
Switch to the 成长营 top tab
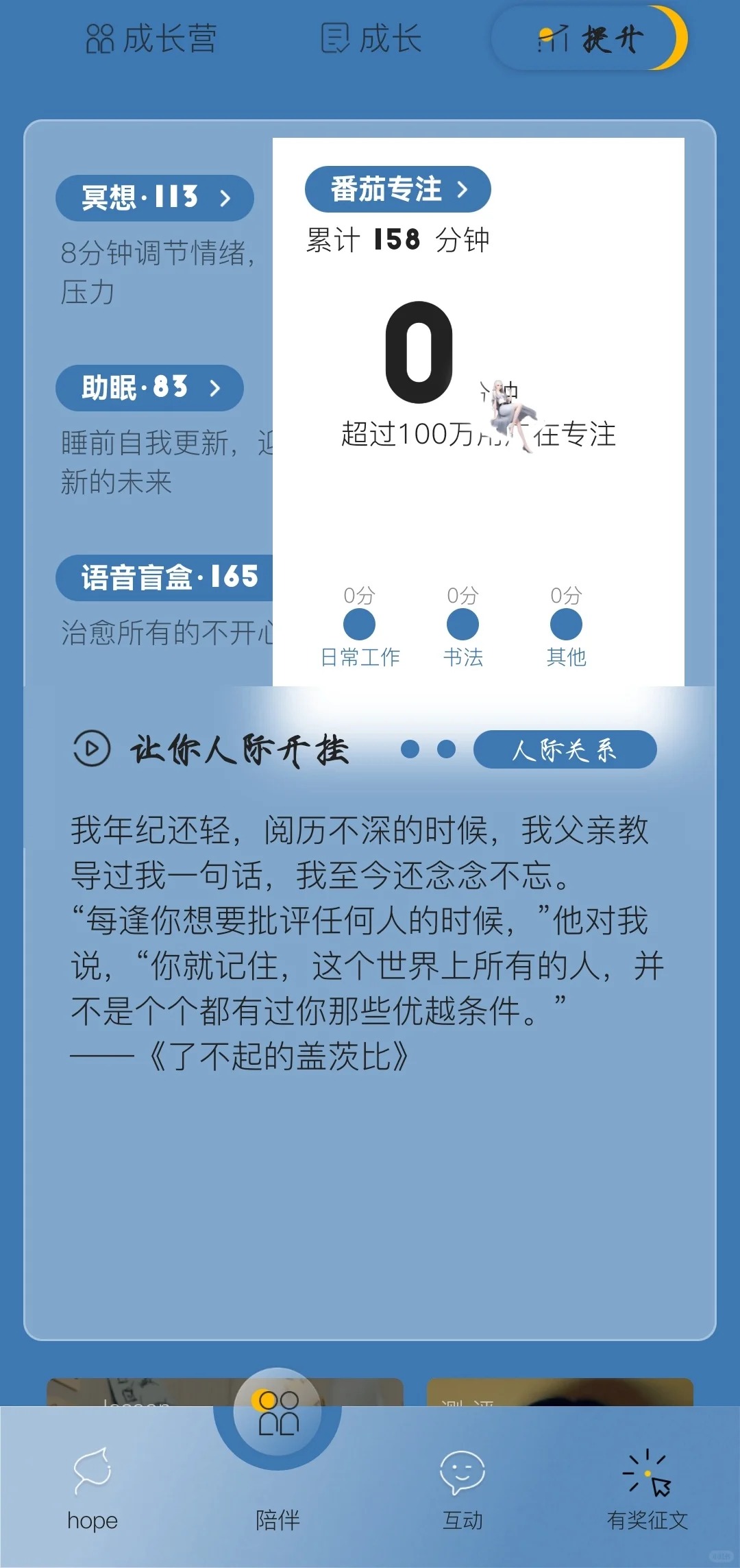[151, 38]
